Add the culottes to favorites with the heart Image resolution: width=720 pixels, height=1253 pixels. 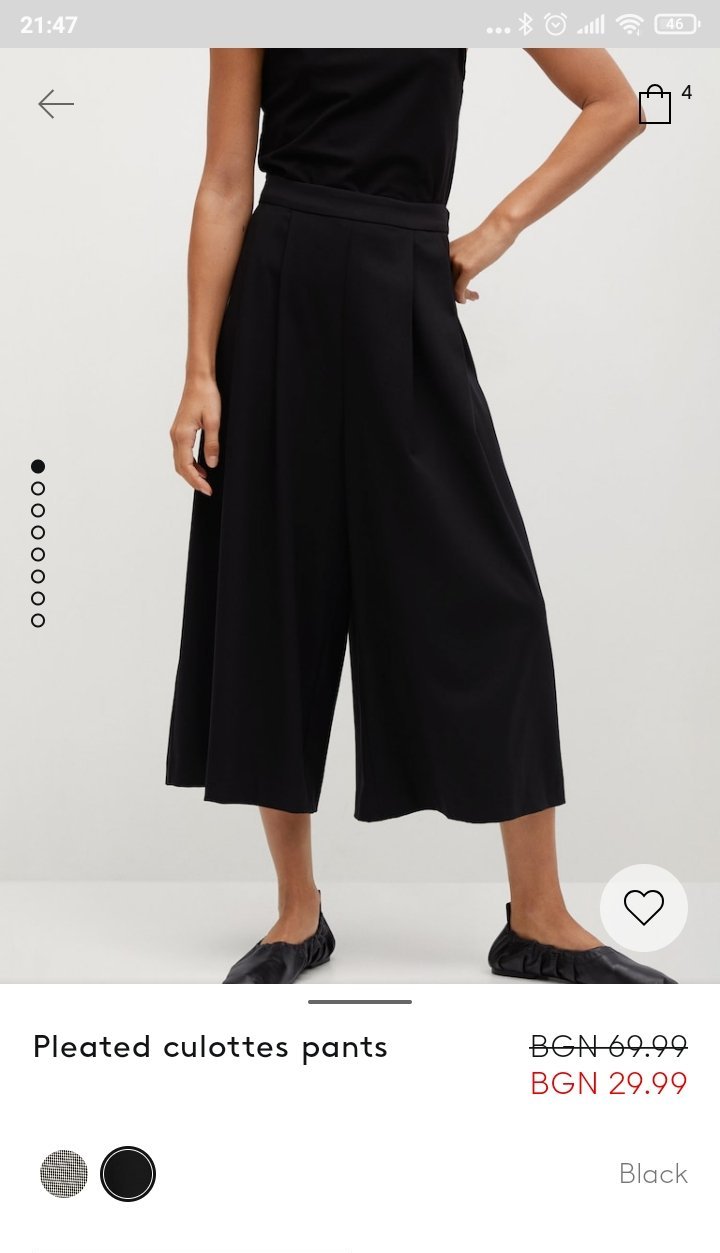pyautogui.click(x=643, y=907)
